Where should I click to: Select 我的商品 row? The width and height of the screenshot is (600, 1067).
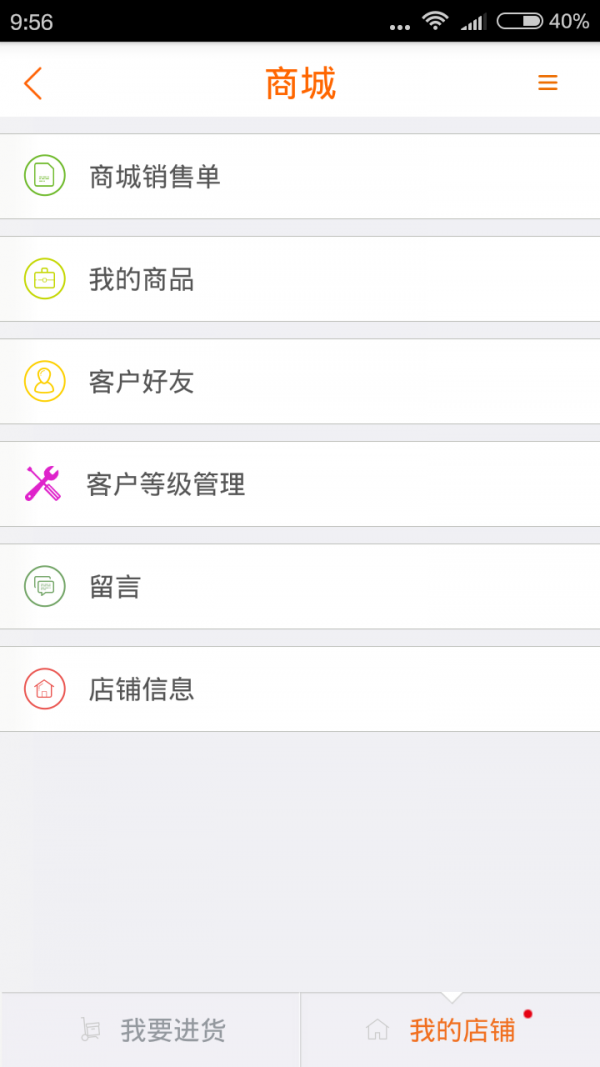(x=142, y=280)
